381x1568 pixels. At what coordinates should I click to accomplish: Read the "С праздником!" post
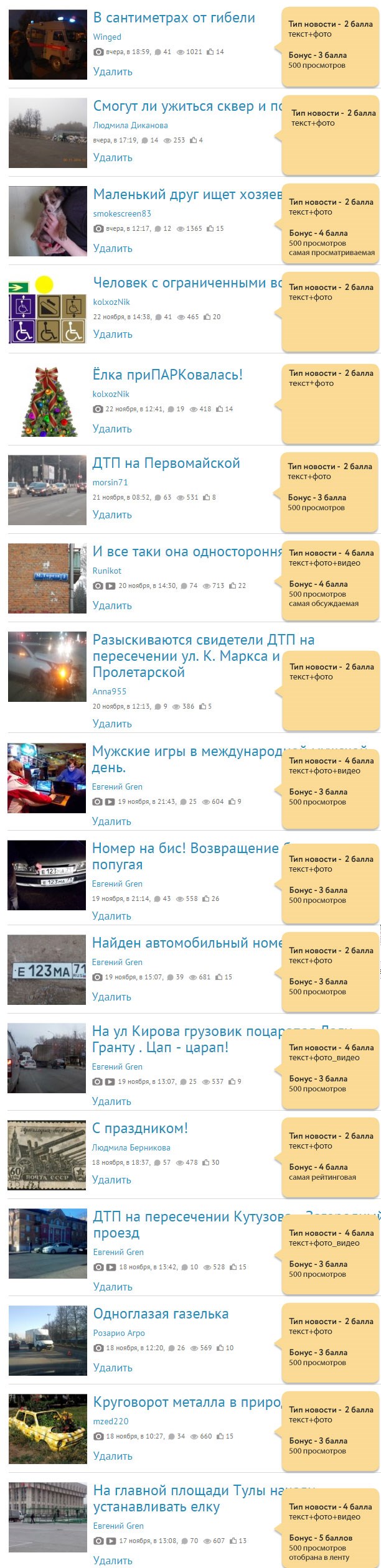click(139, 1129)
